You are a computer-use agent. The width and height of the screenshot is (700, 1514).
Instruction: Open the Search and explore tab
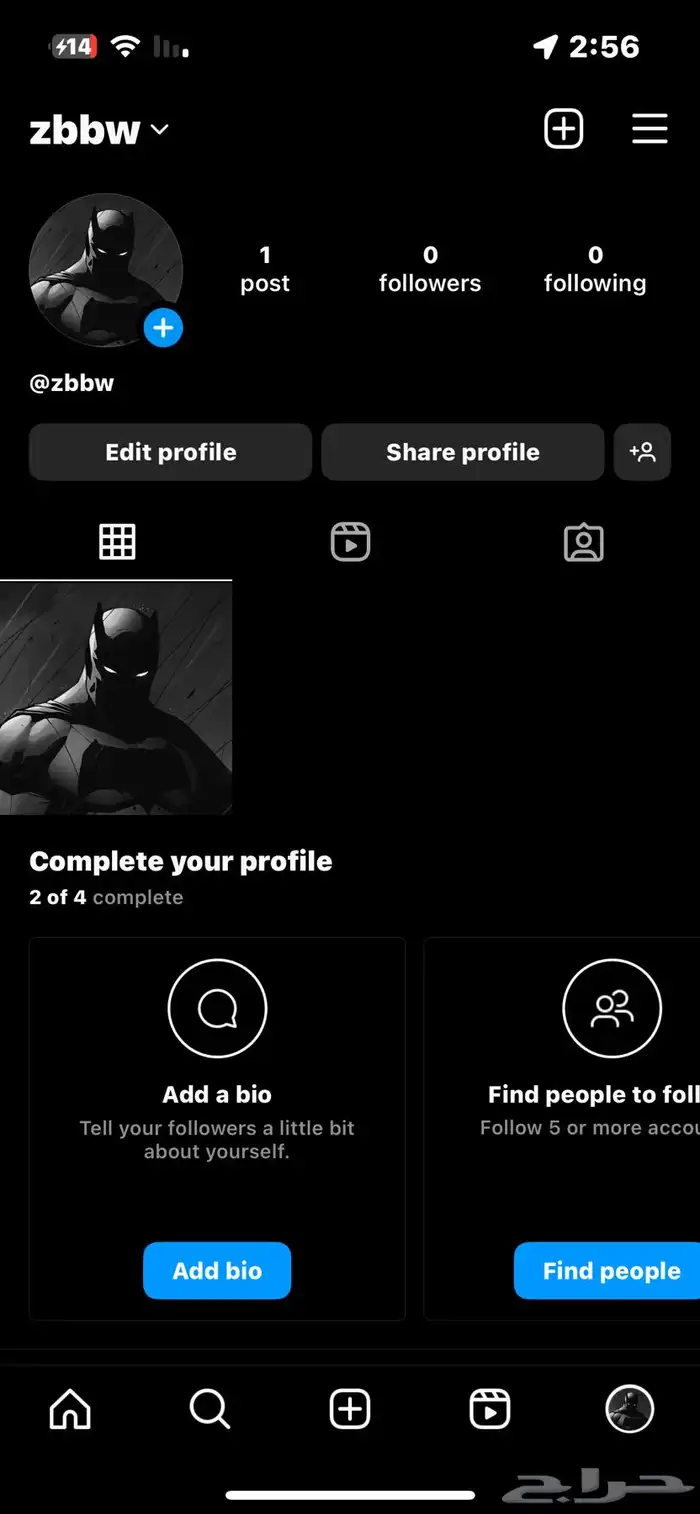(210, 1409)
